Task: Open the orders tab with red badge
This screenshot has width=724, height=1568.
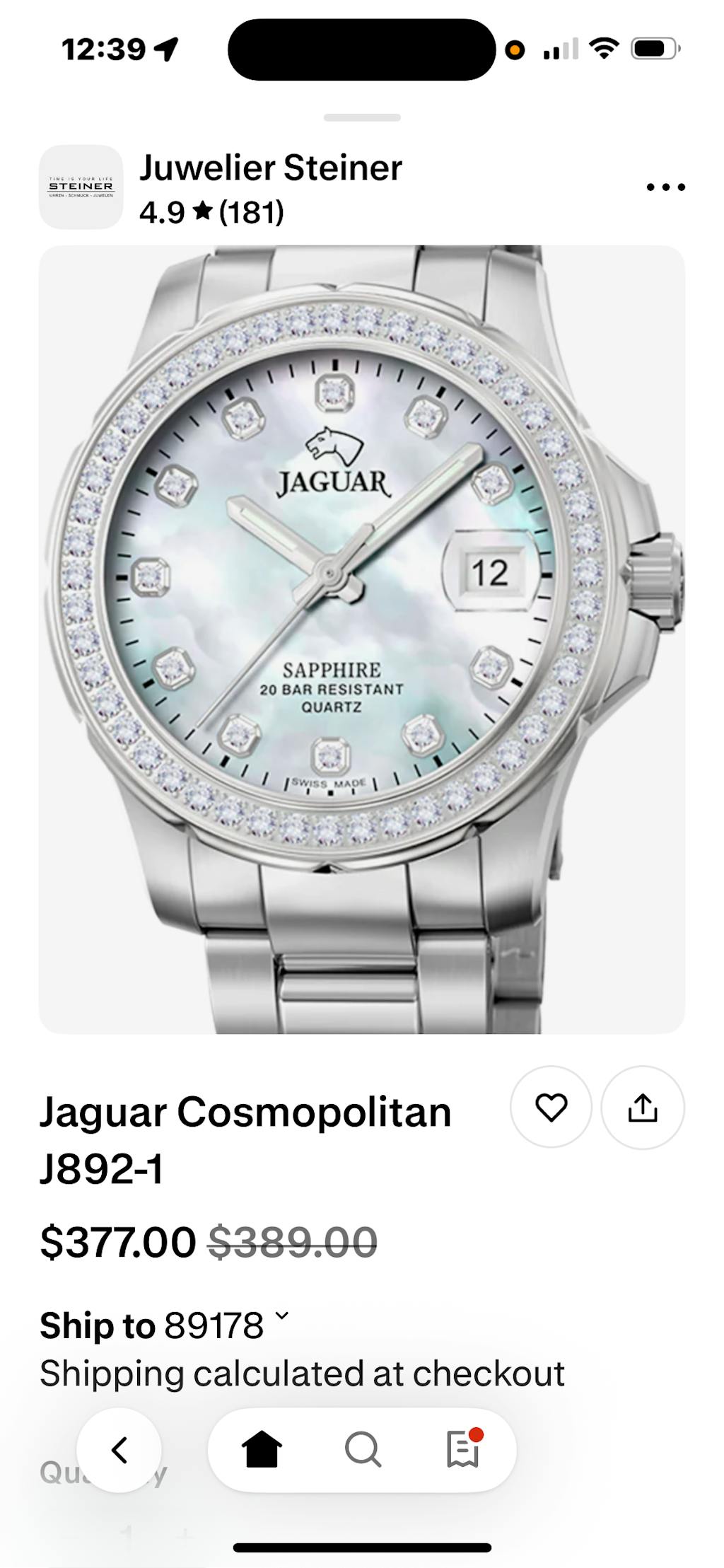Action: pos(463,1450)
